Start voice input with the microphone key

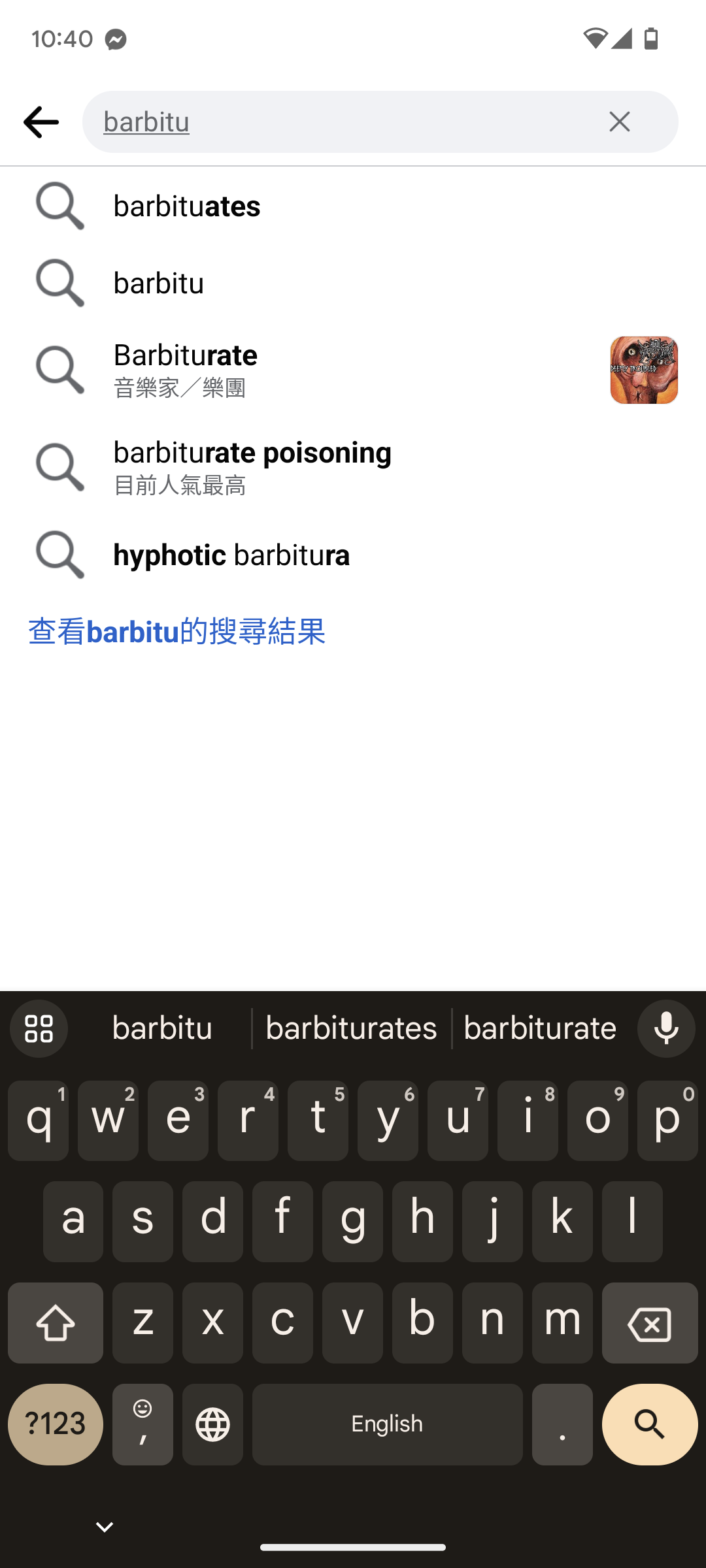tap(666, 1028)
